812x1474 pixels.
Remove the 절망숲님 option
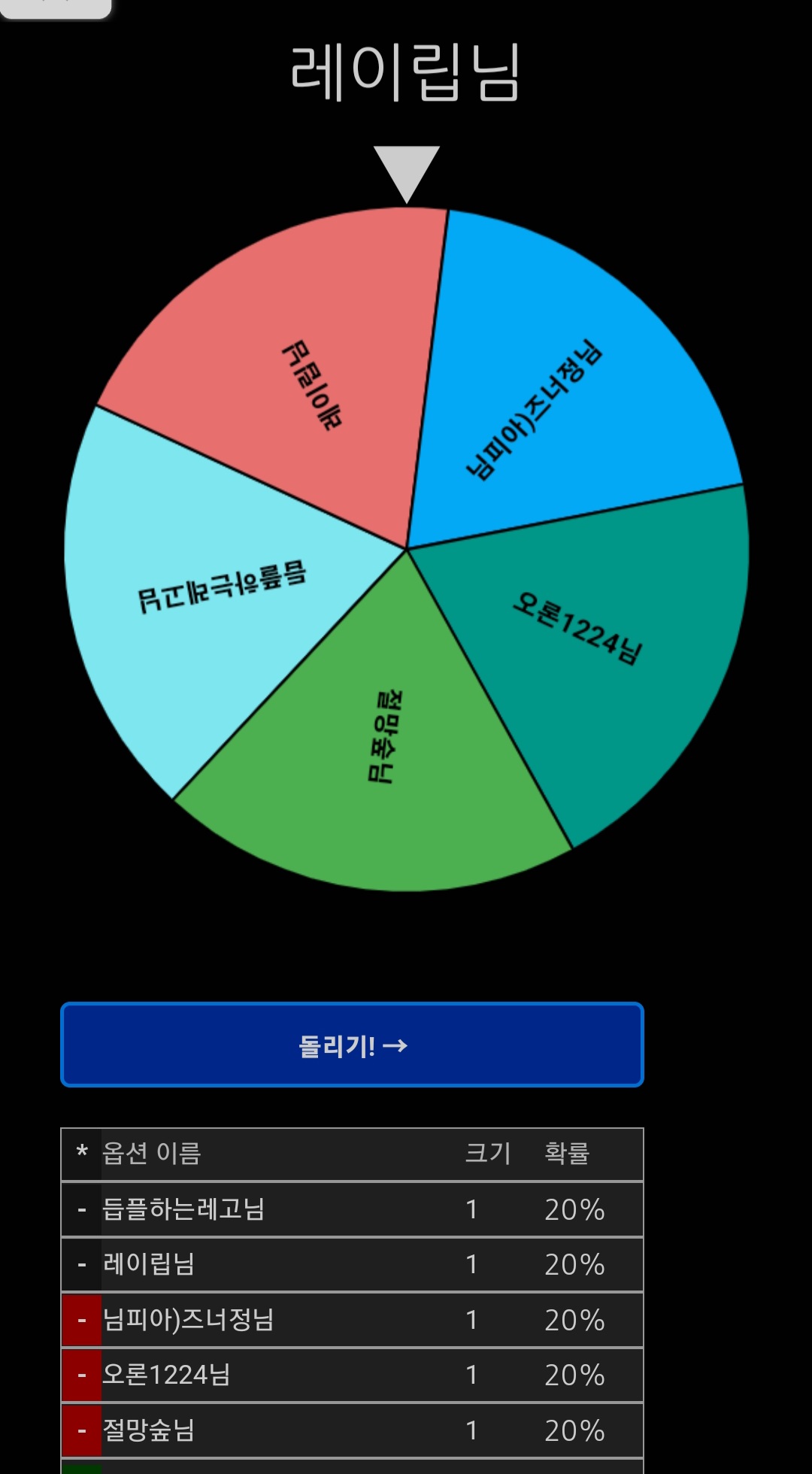81,1430
